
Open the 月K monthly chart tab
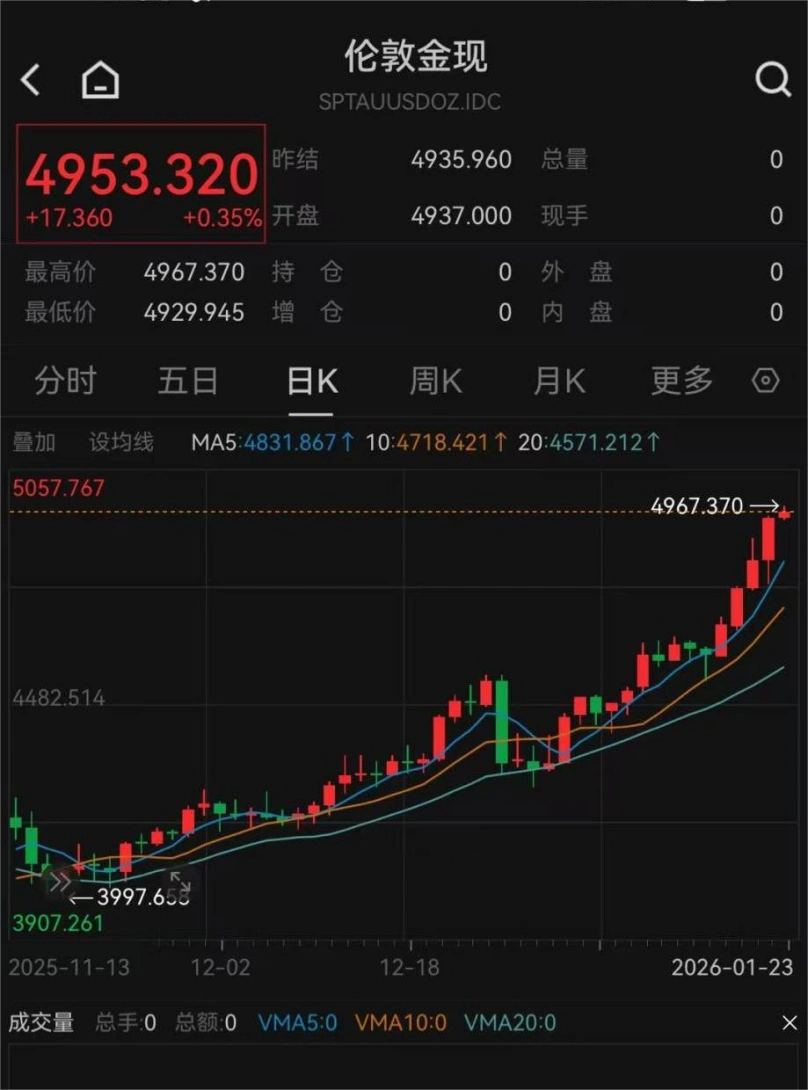click(x=557, y=381)
